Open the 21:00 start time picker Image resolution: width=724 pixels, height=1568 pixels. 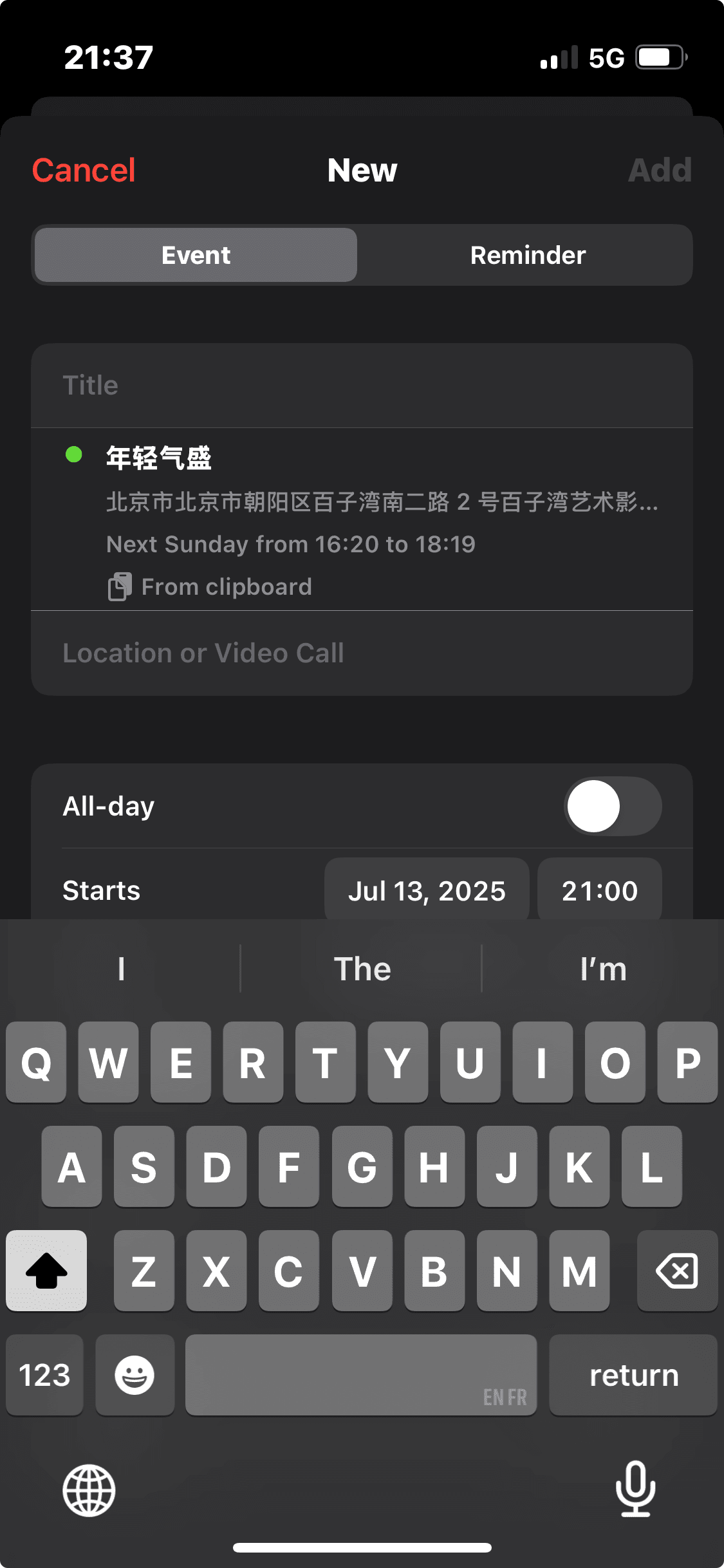[x=599, y=891]
